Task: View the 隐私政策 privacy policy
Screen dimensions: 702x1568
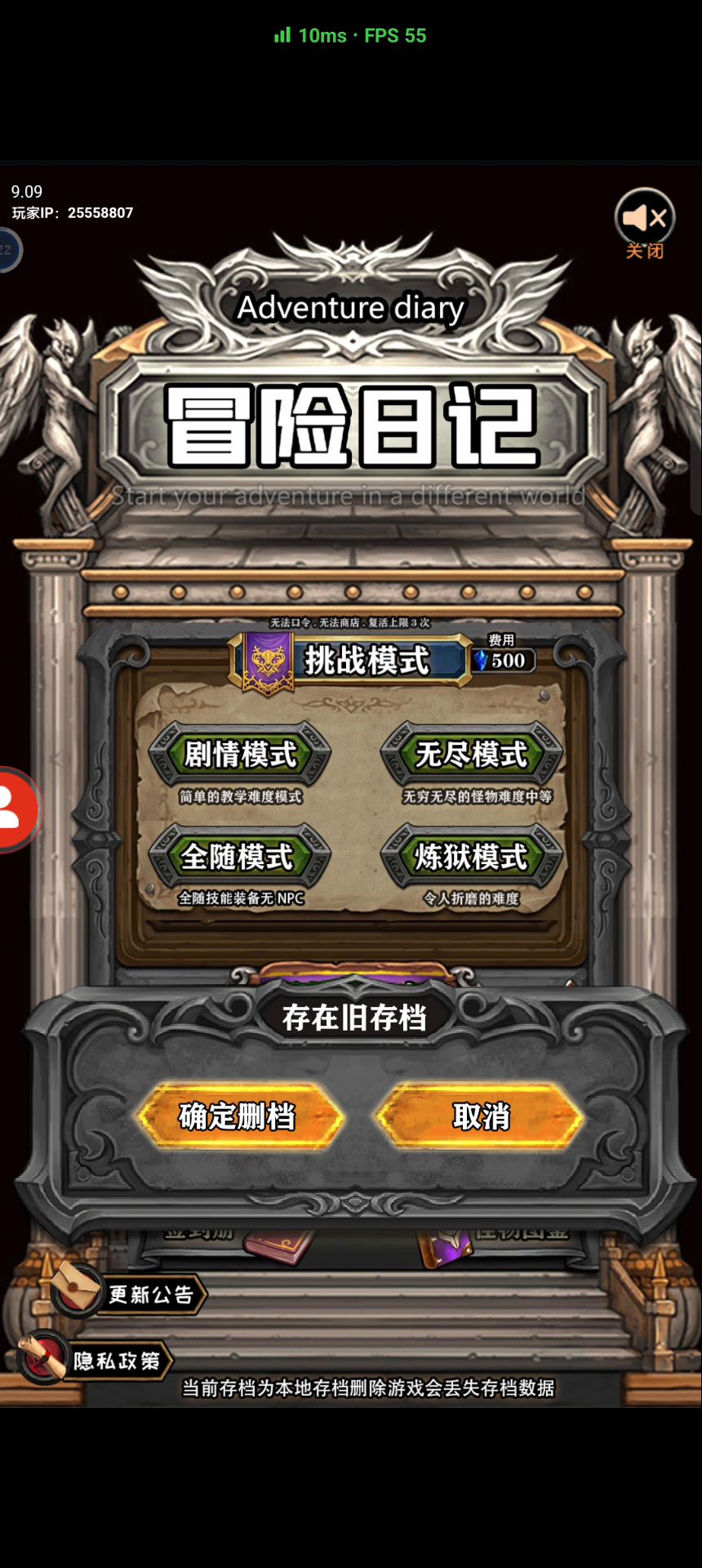Action: (96, 1361)
